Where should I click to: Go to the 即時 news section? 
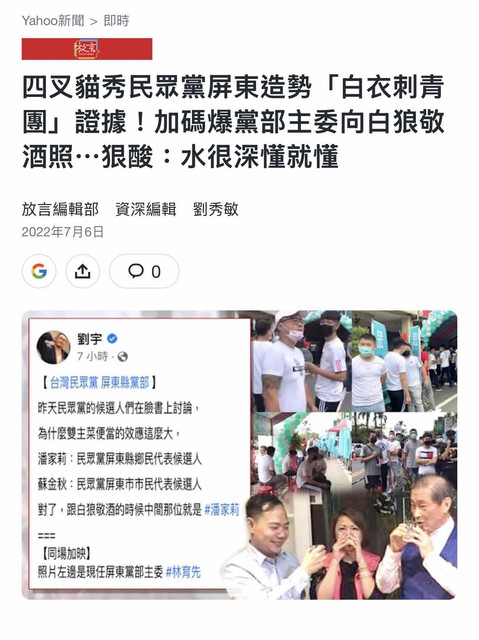(116, 20)
